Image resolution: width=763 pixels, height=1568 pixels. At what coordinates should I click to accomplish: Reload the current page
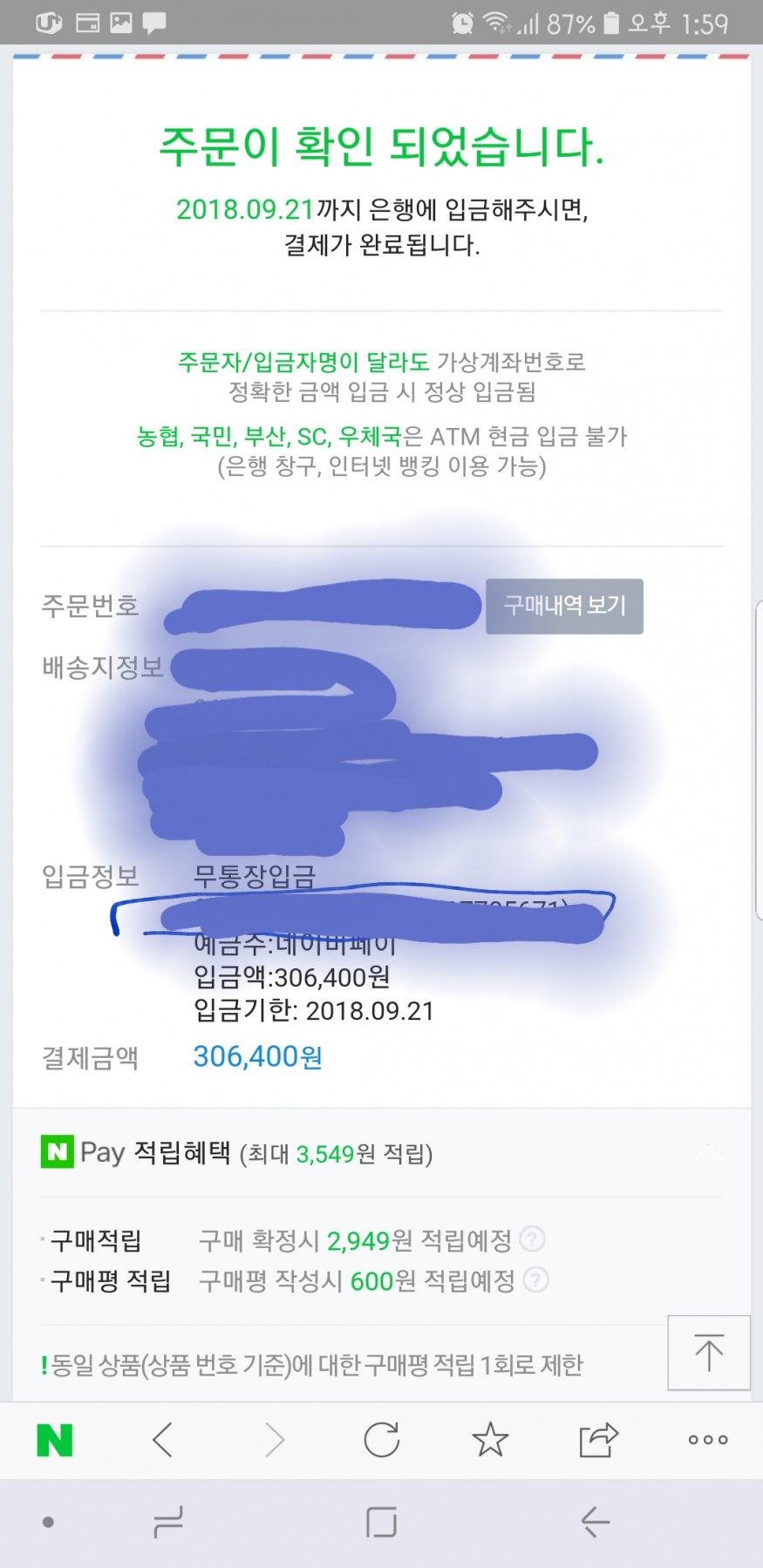pyautogui.click(x=381, y=1440)
